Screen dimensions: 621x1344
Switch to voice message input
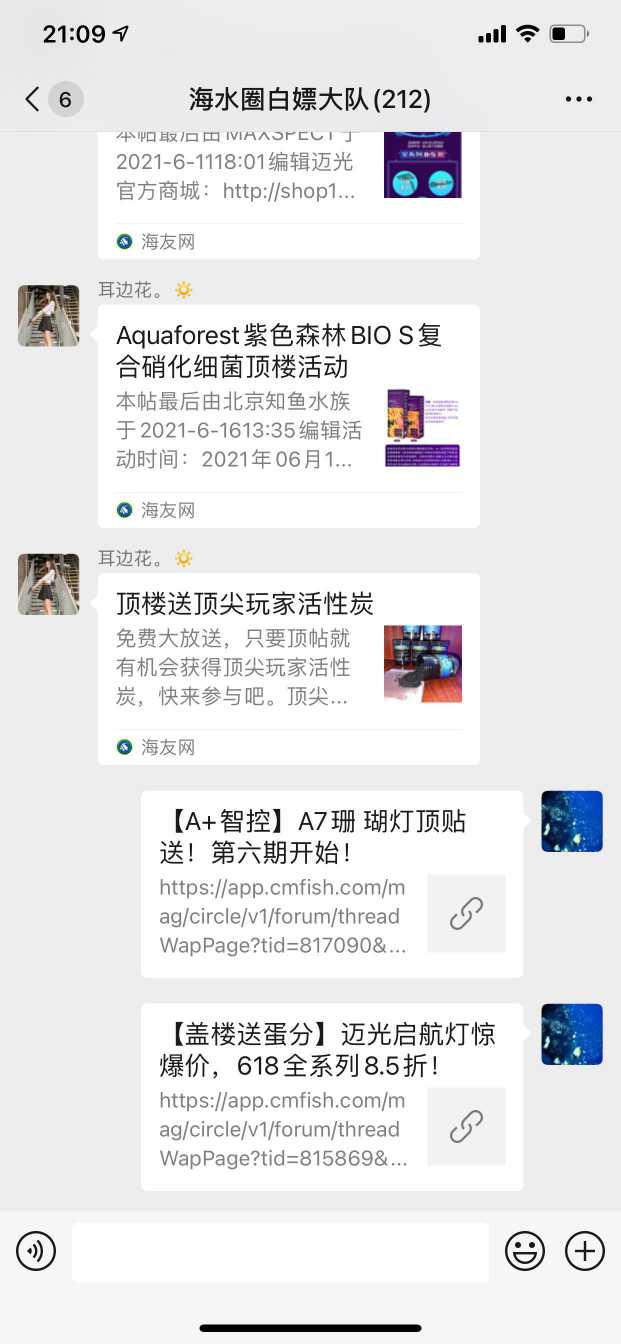tap(36, 1251)
